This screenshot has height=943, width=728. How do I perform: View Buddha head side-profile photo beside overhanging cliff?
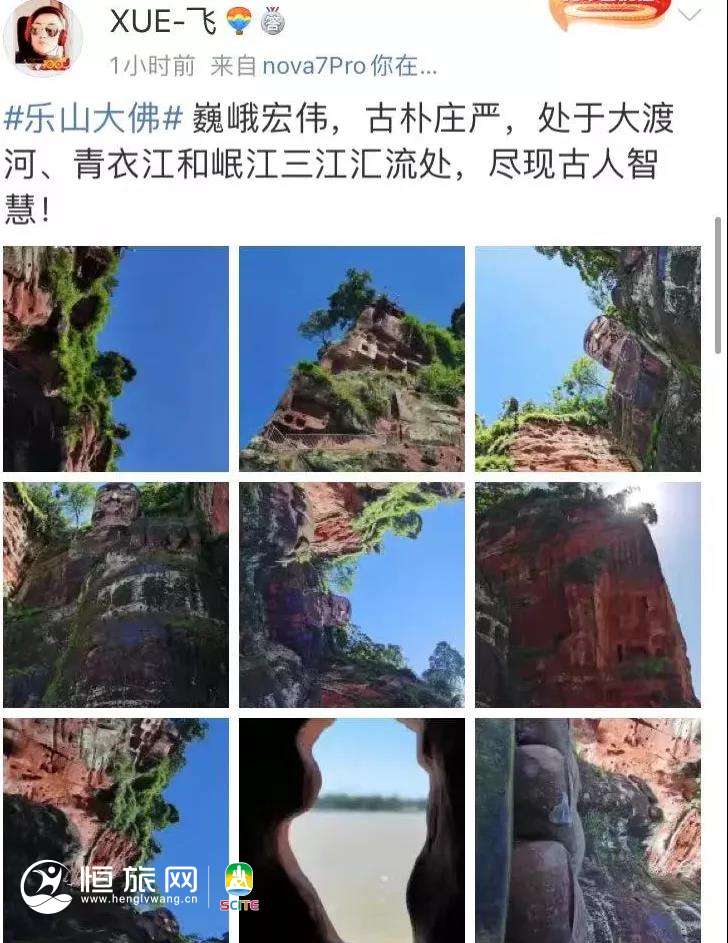click(588, 358)
